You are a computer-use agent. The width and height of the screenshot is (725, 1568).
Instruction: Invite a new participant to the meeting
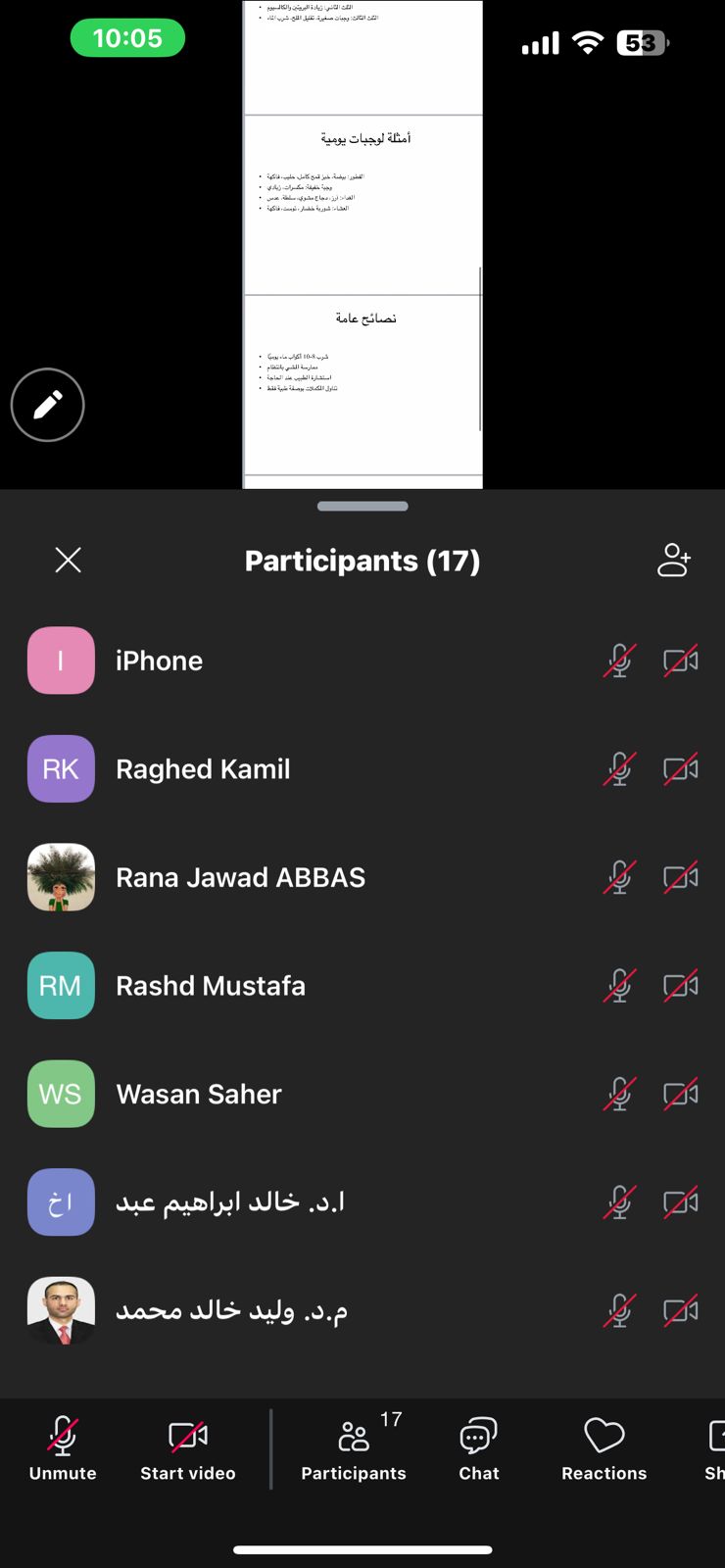[673, 560]
